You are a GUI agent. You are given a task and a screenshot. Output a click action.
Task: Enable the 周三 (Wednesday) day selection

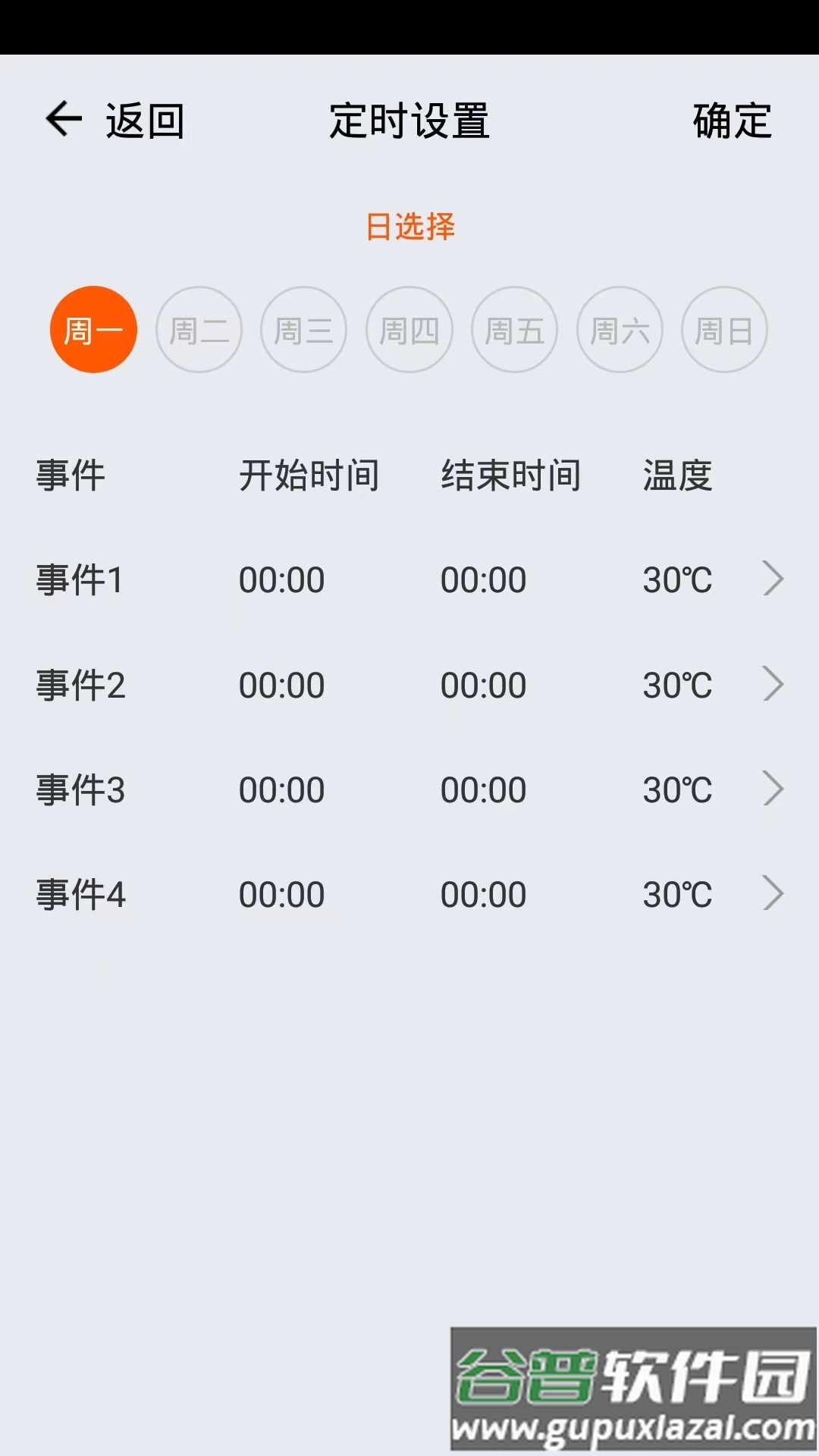[304, 329]
